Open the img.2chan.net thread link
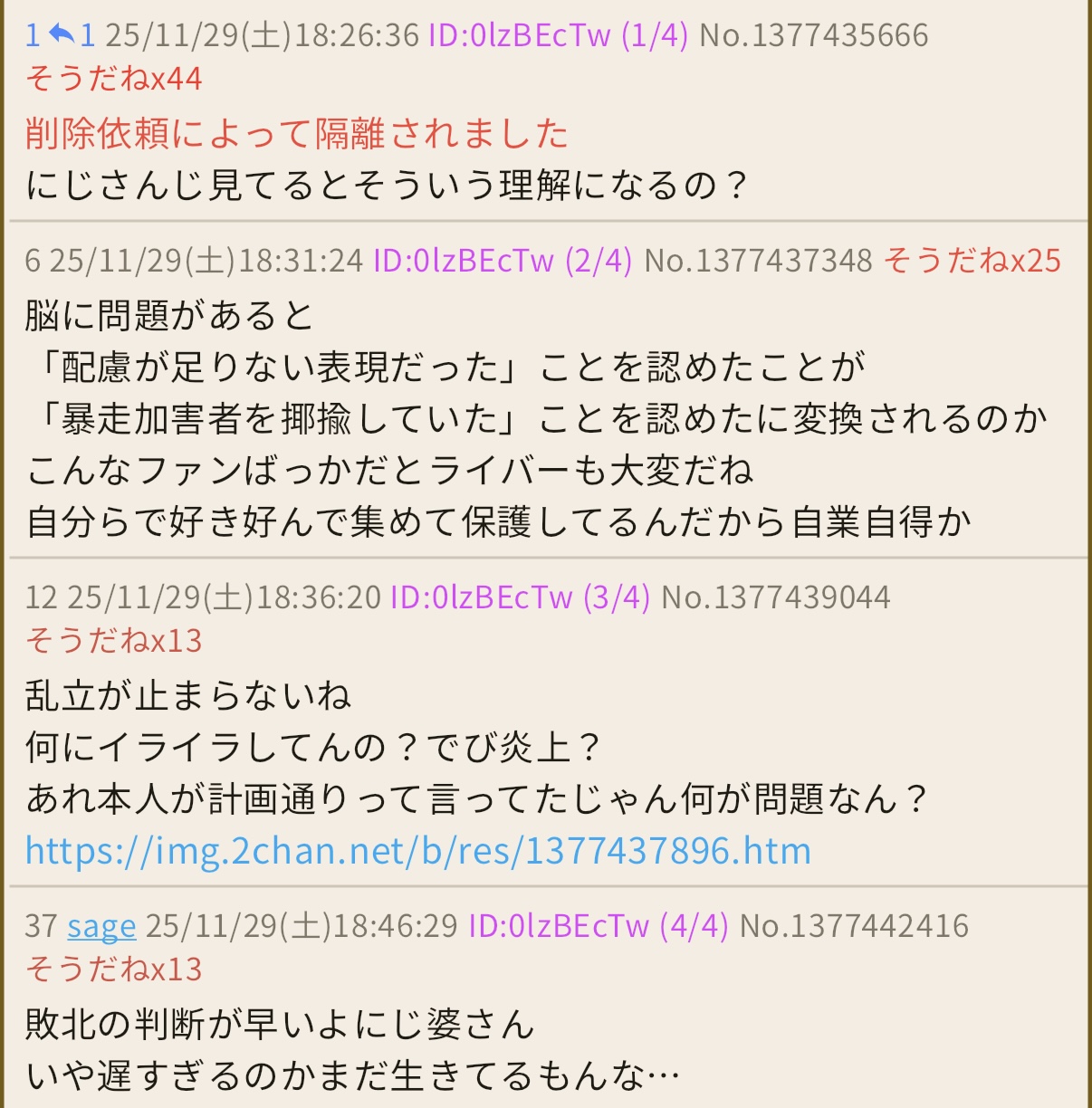 click(418, 852)
